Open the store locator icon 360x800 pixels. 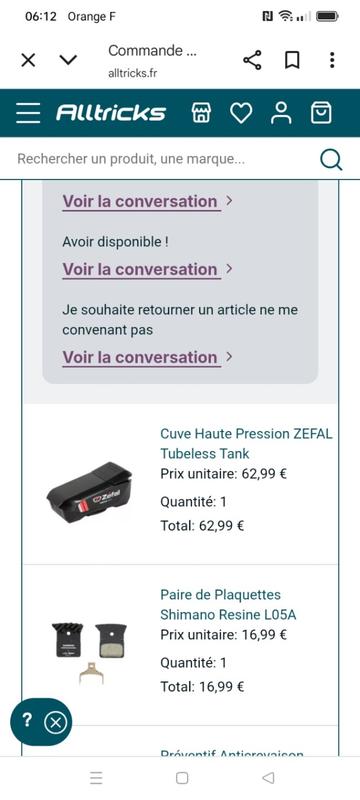point(201,113)
